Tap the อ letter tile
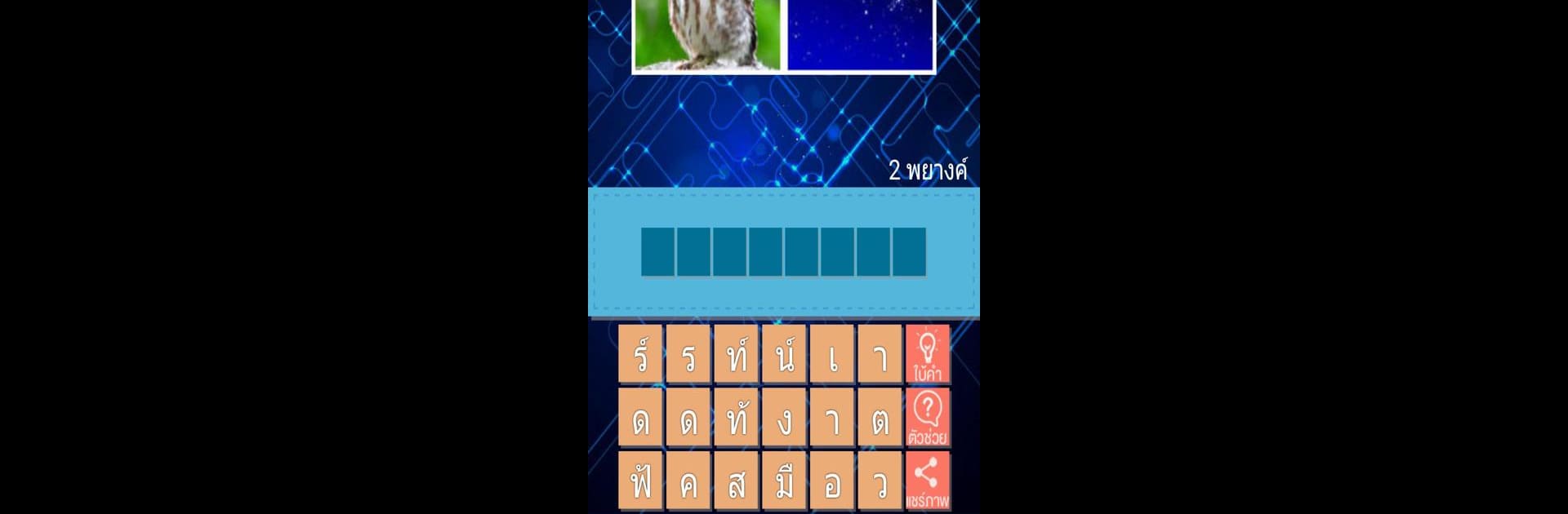The width and height of the screenshot is (1568, 514). [832, 481]
